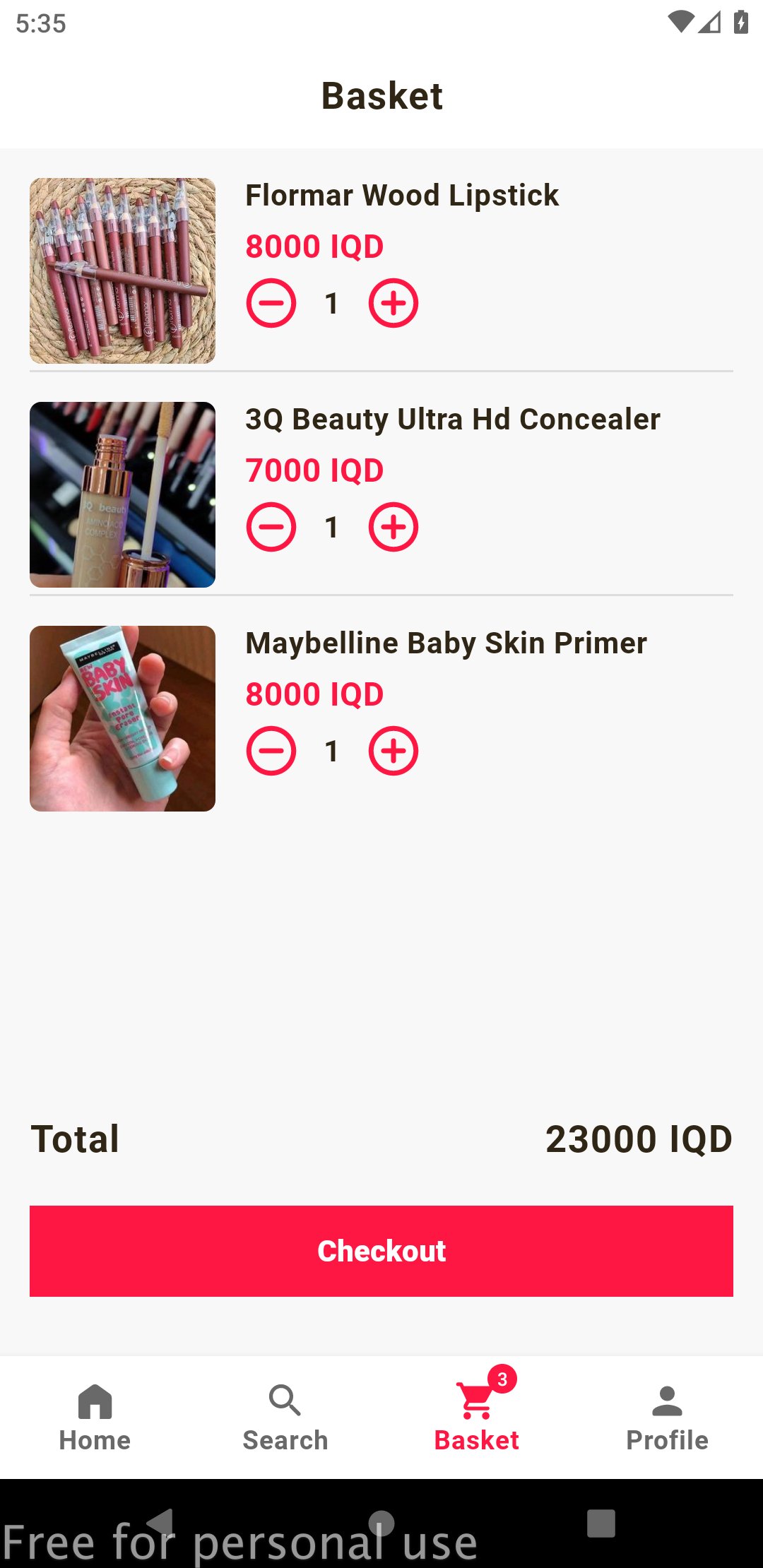Reduce Maybelline Baby Skin Primer quantity
The image size is (763, 1568).
click(271, 752)
